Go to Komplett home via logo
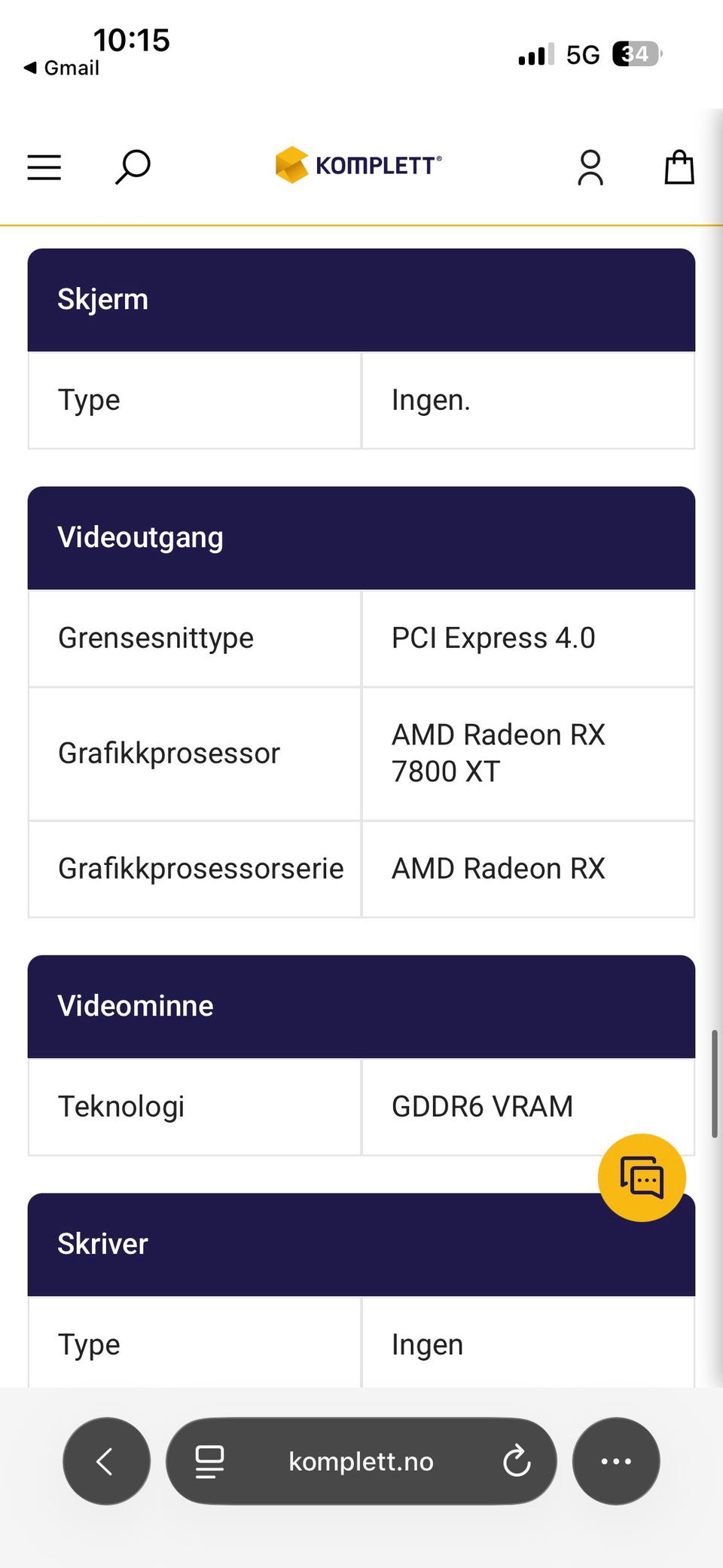 point(358,165)
